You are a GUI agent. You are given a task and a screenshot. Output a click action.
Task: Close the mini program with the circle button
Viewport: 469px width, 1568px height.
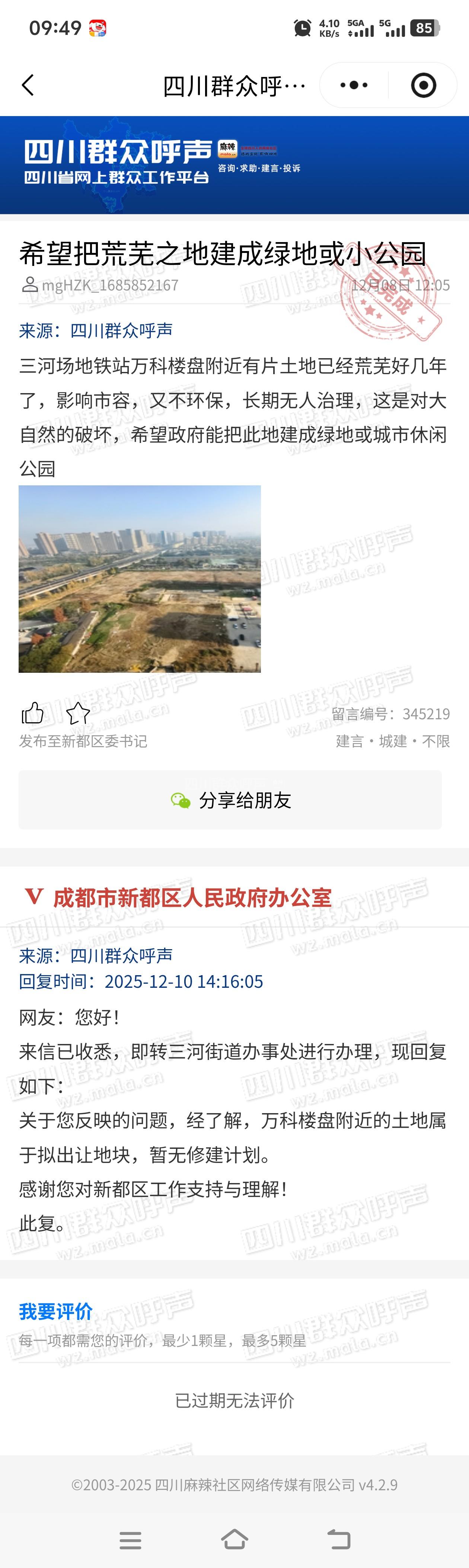click(423, 85)
